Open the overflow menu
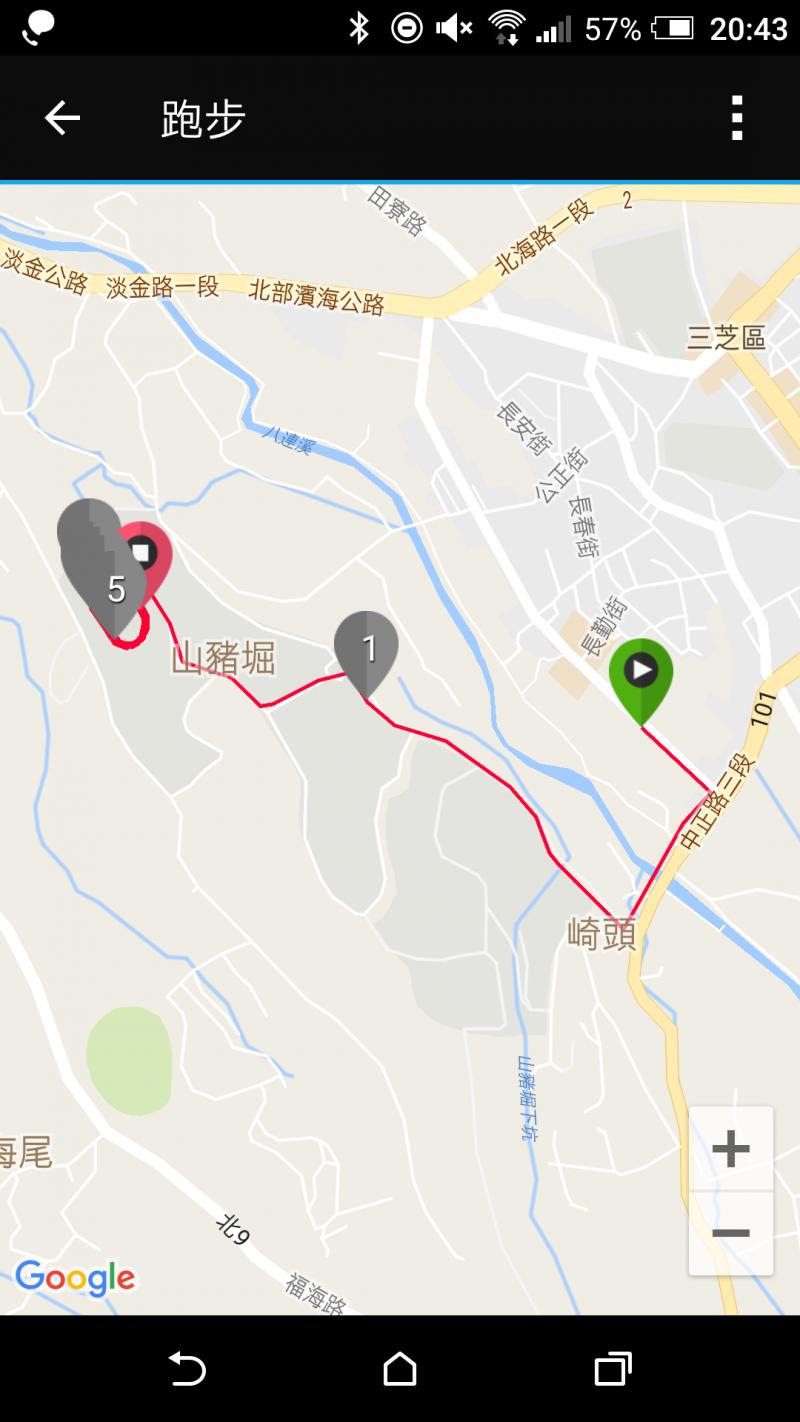The height and width of the screenshot is (1422, 800). coord(737,118)
